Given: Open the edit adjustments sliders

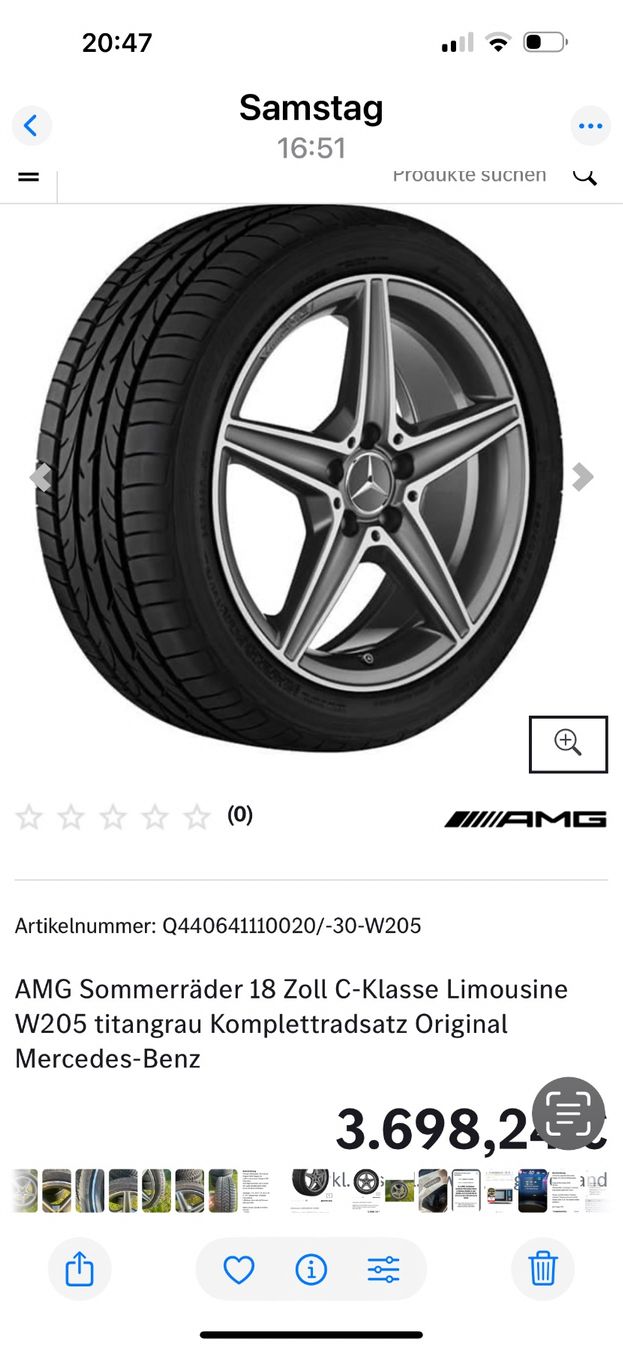Looking at the screenshot, I should [x=383, y=1269].
